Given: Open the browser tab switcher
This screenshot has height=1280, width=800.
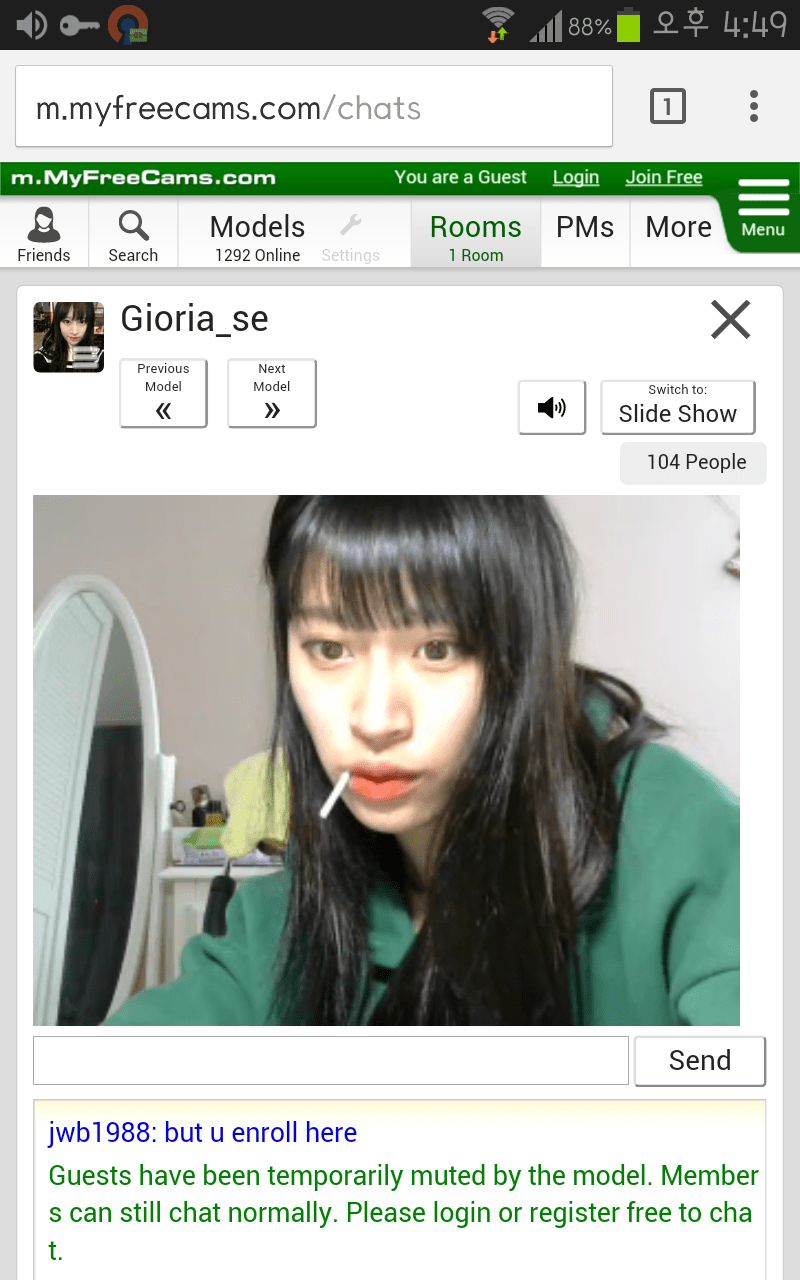Looking at the screenshot, I should [667, 106].
